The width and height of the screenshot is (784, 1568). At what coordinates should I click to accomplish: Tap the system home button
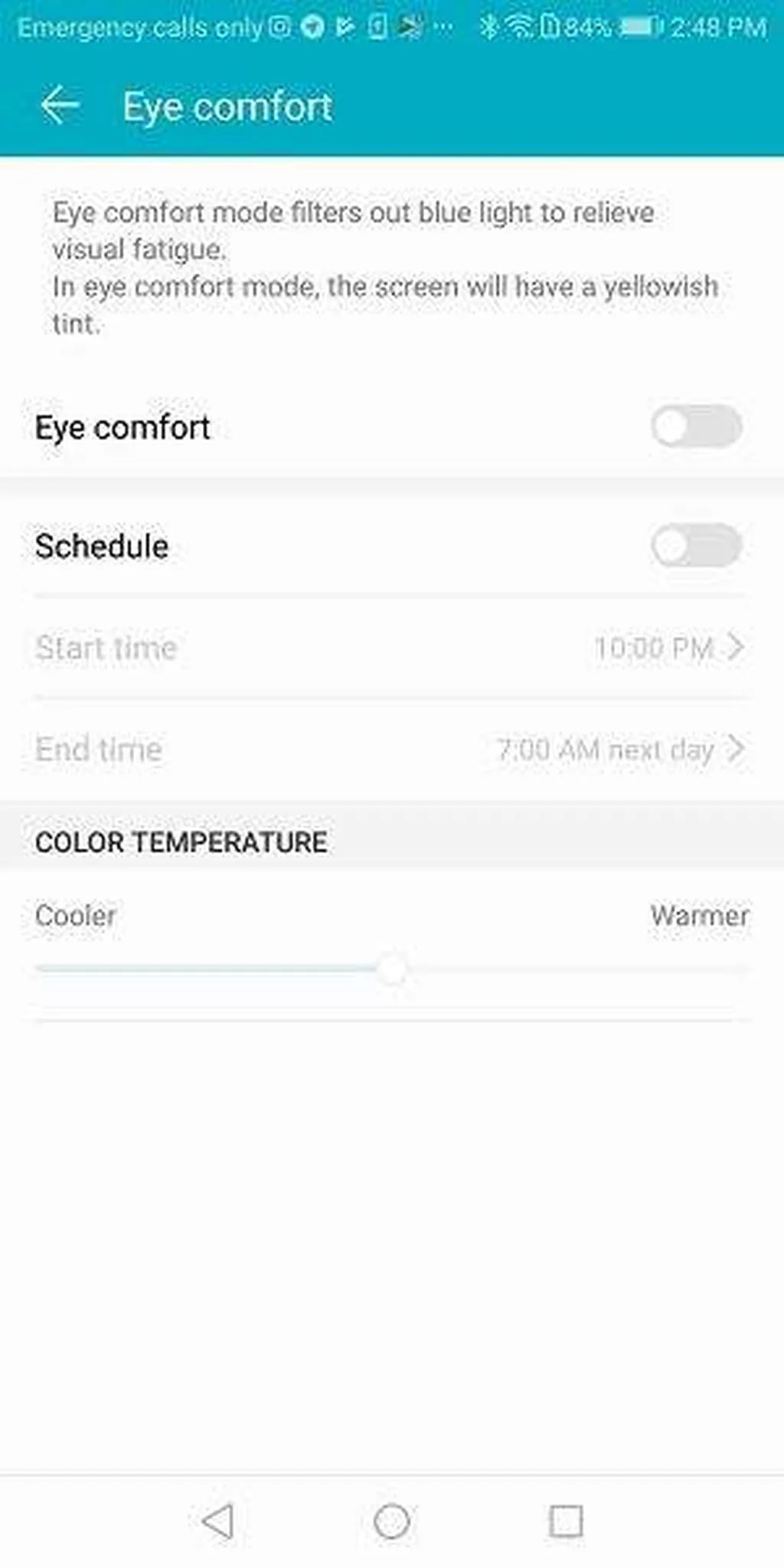pos(391,1521)
